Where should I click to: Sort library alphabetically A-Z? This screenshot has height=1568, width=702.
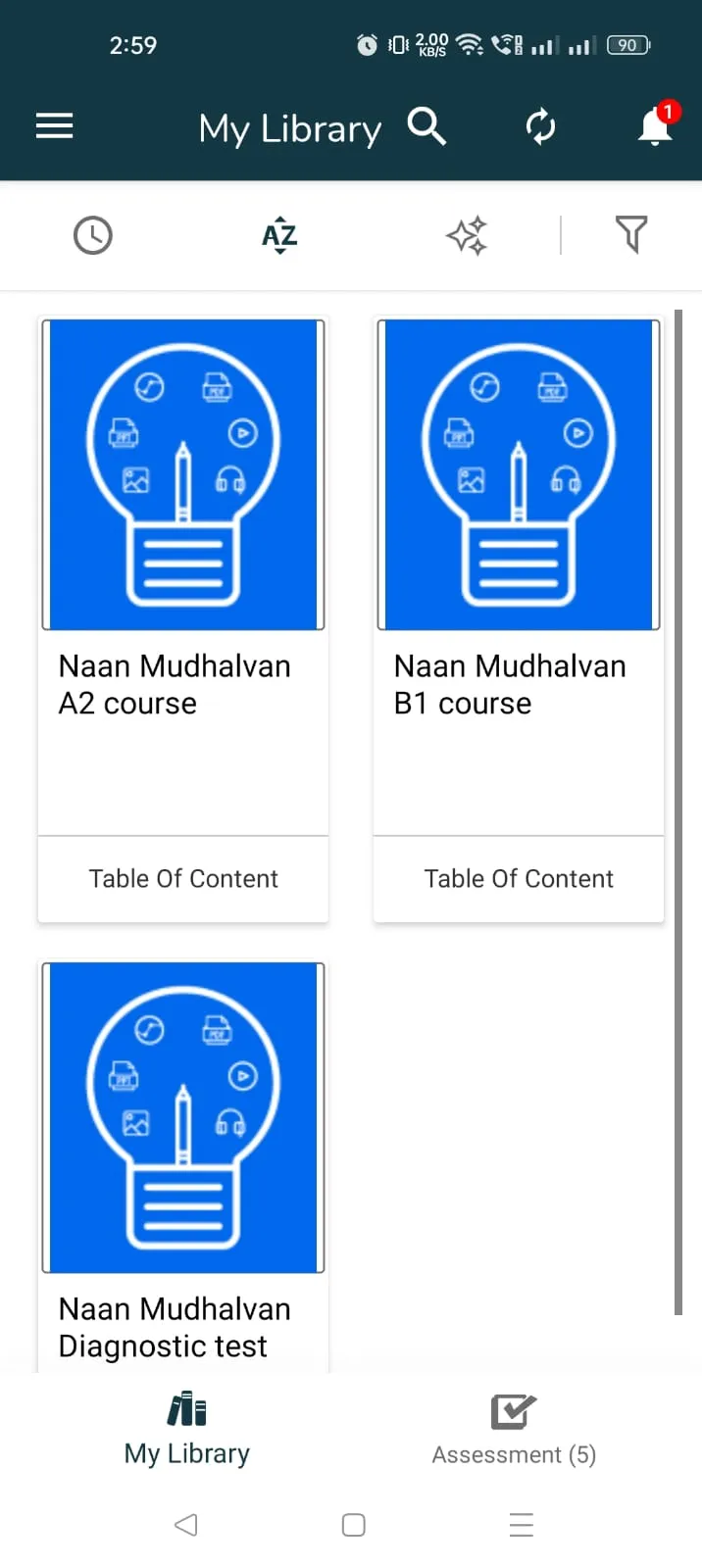tap(279, 235)
